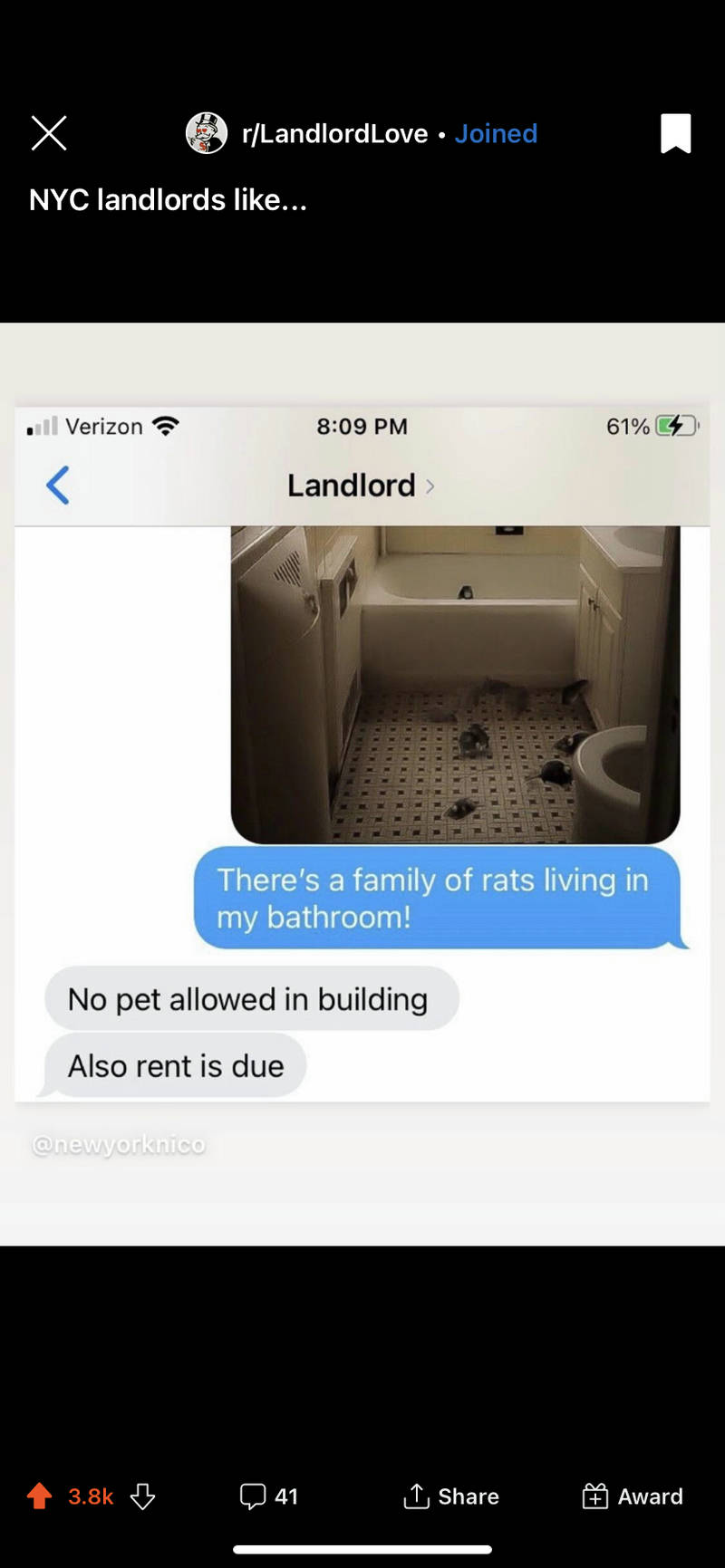Share this post

[x=450, y=1496]
